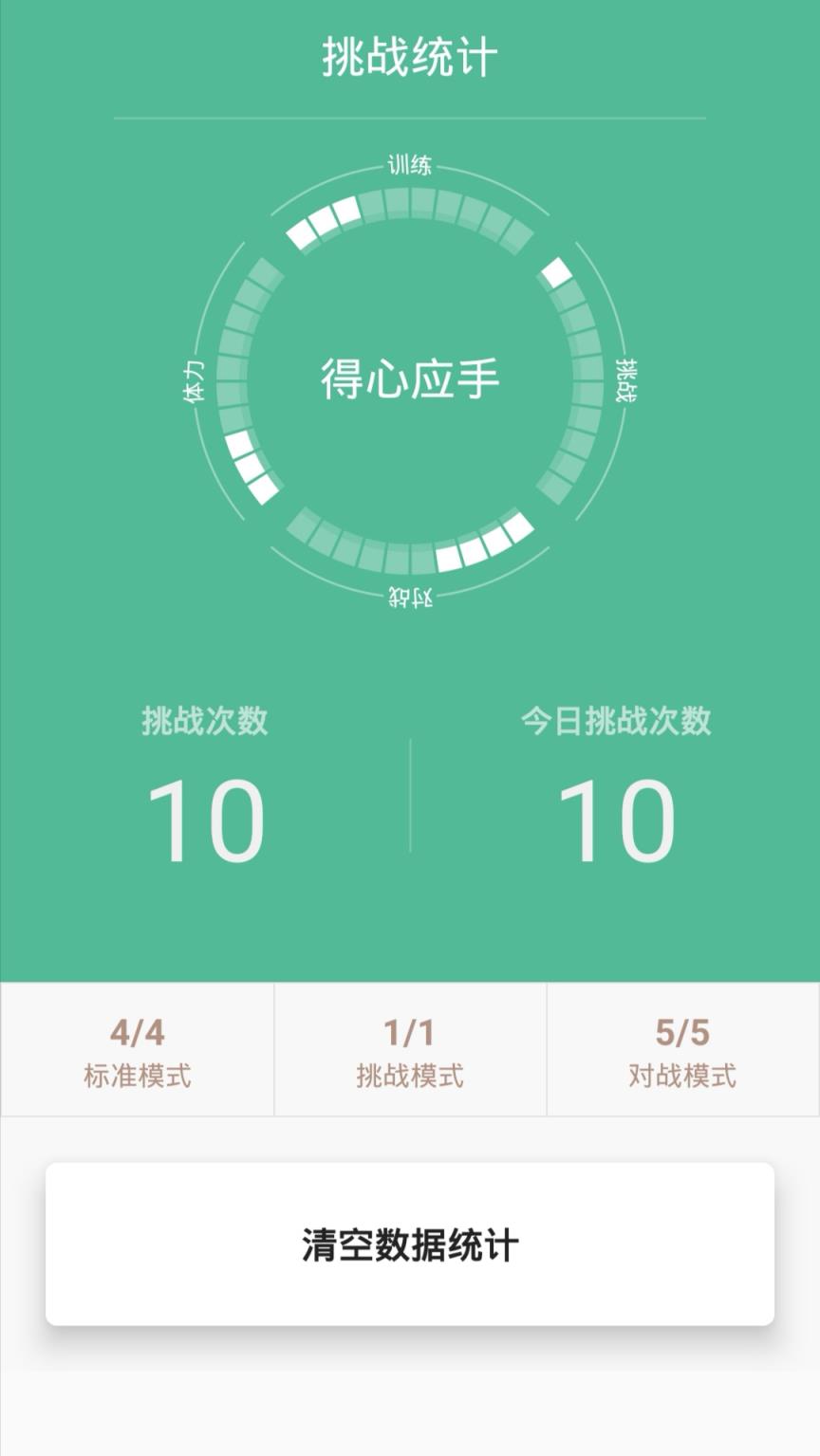
Task: Tap the right counter showing 10
Action: (x=615, y=819)
